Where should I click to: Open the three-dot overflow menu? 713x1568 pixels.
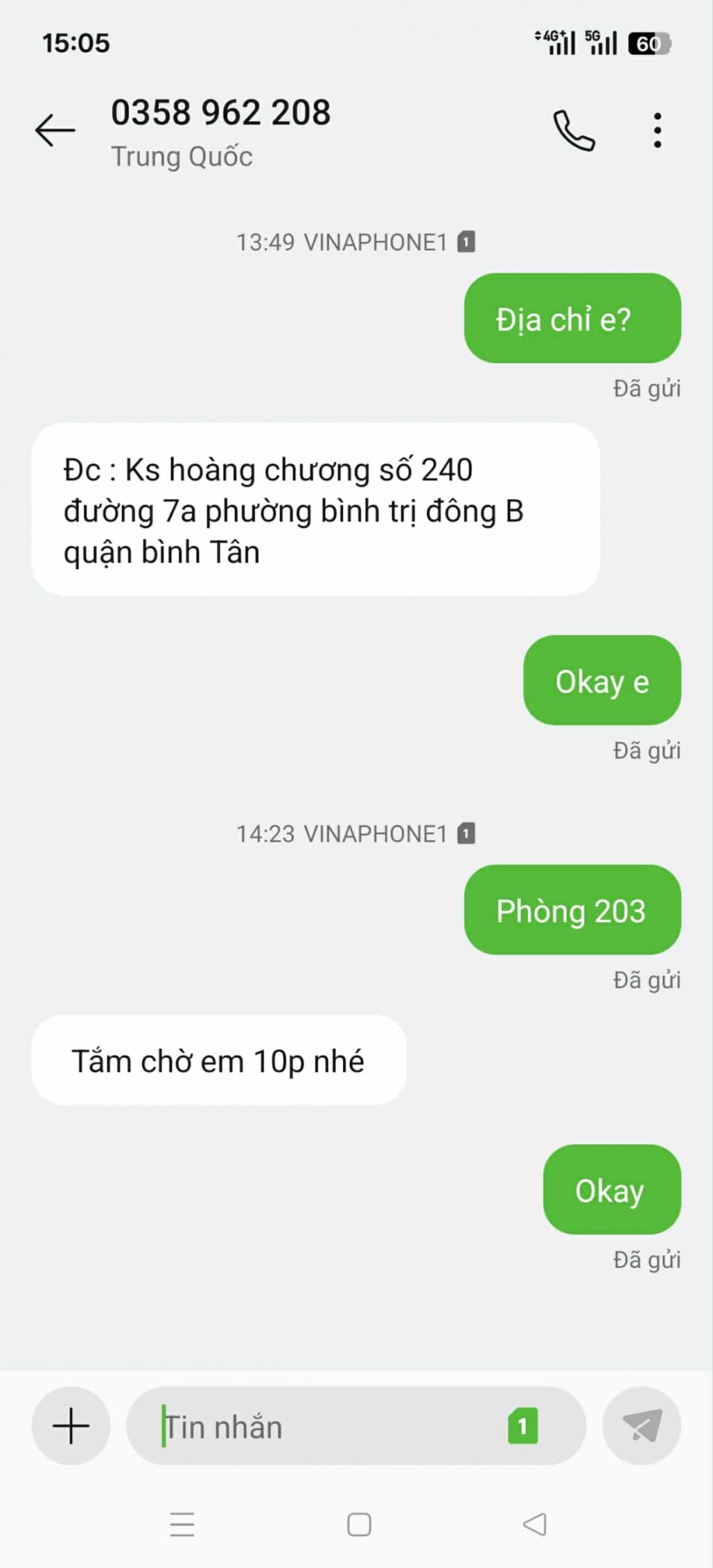click(x=657, y=131)
